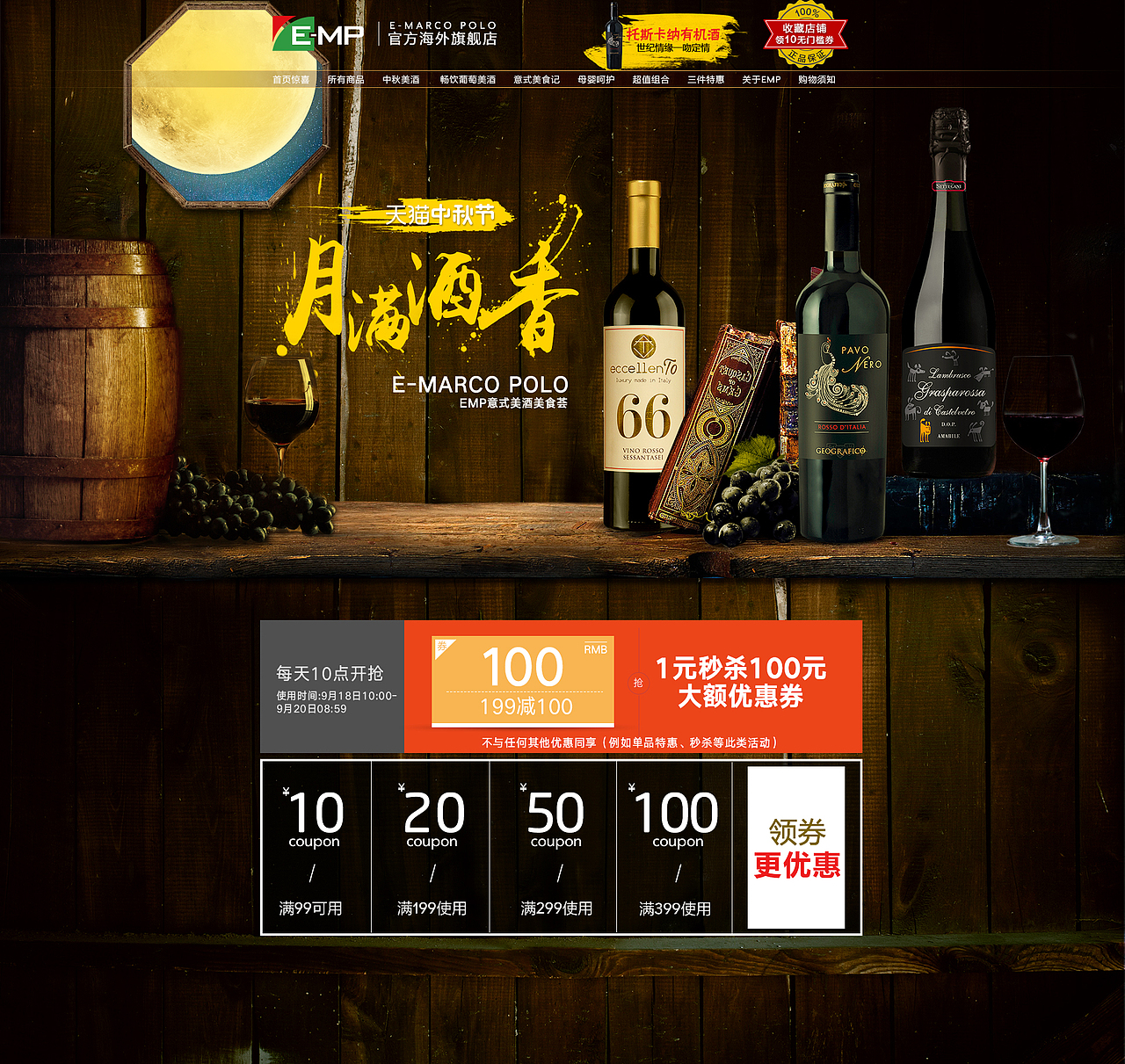Open the 首页惊喜 nav tab
1125x1064 pixels.
[x=291, y=80]
